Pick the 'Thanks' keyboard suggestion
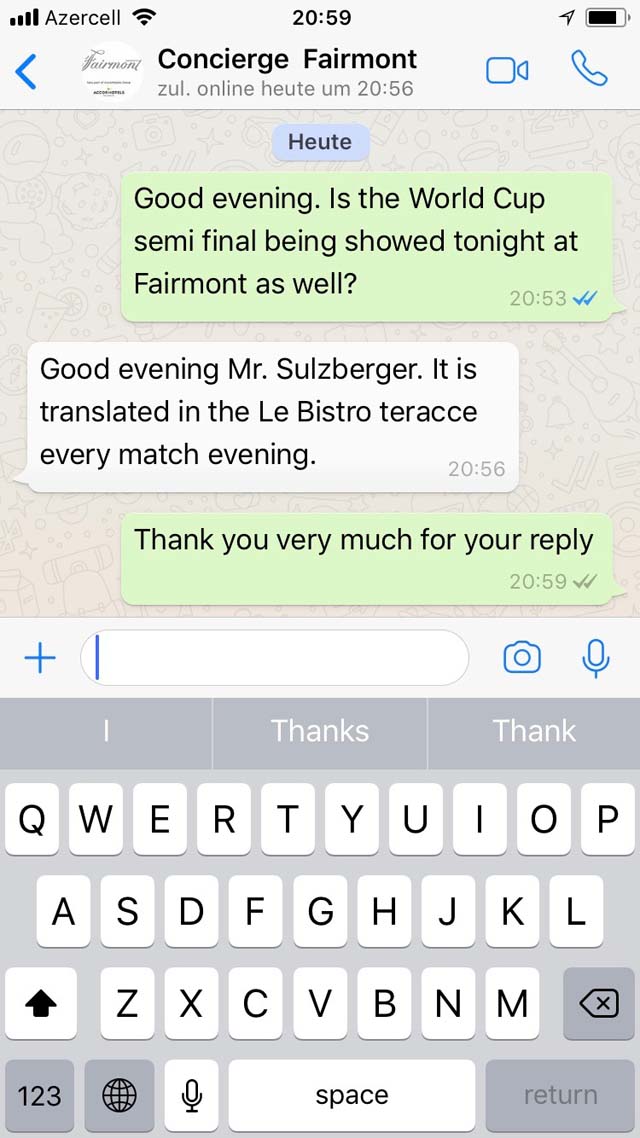This screenshot has height=1138, width=640. tap(320, 731)
